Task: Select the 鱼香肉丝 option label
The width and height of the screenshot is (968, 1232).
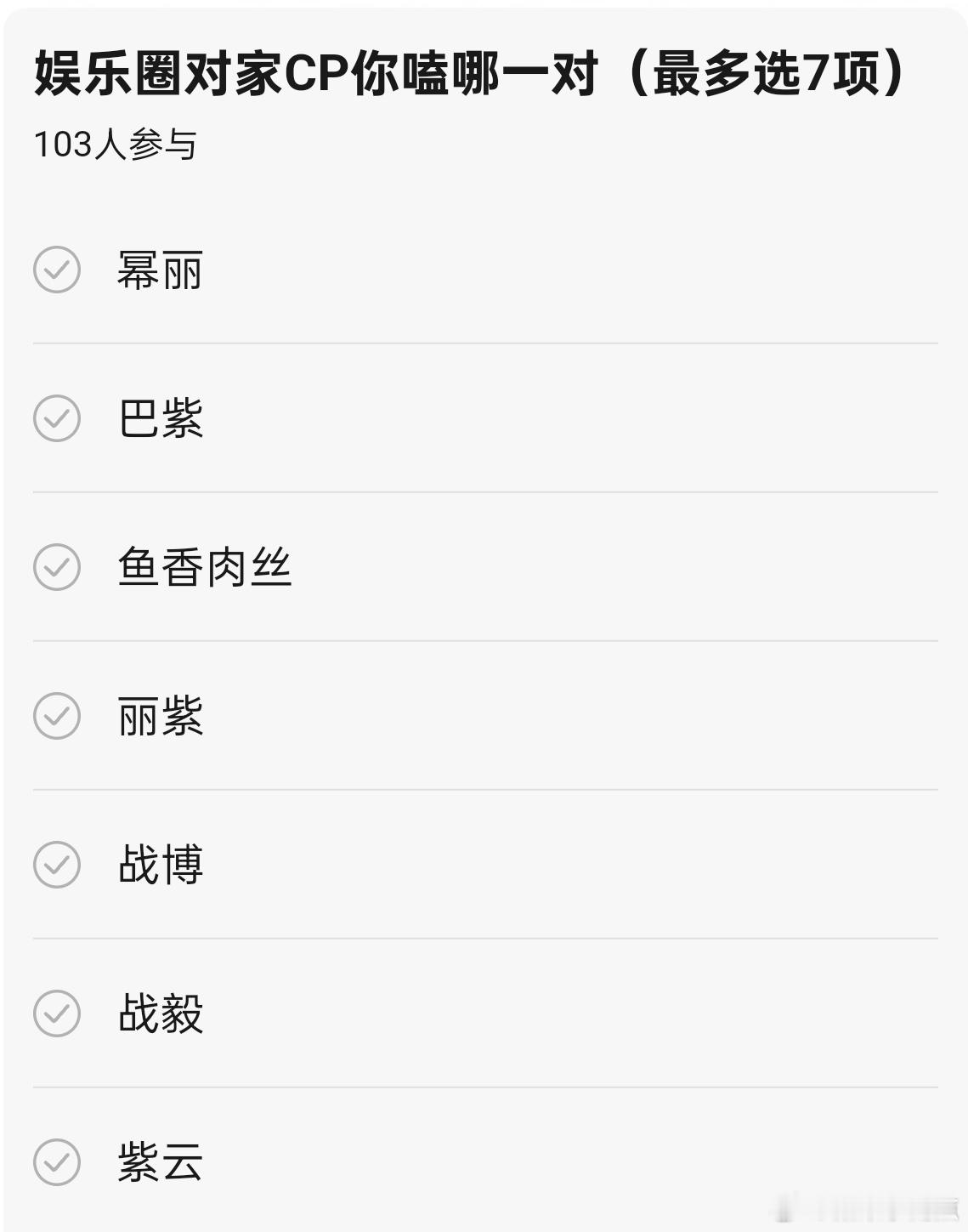Action: click(x=204, y=567)
